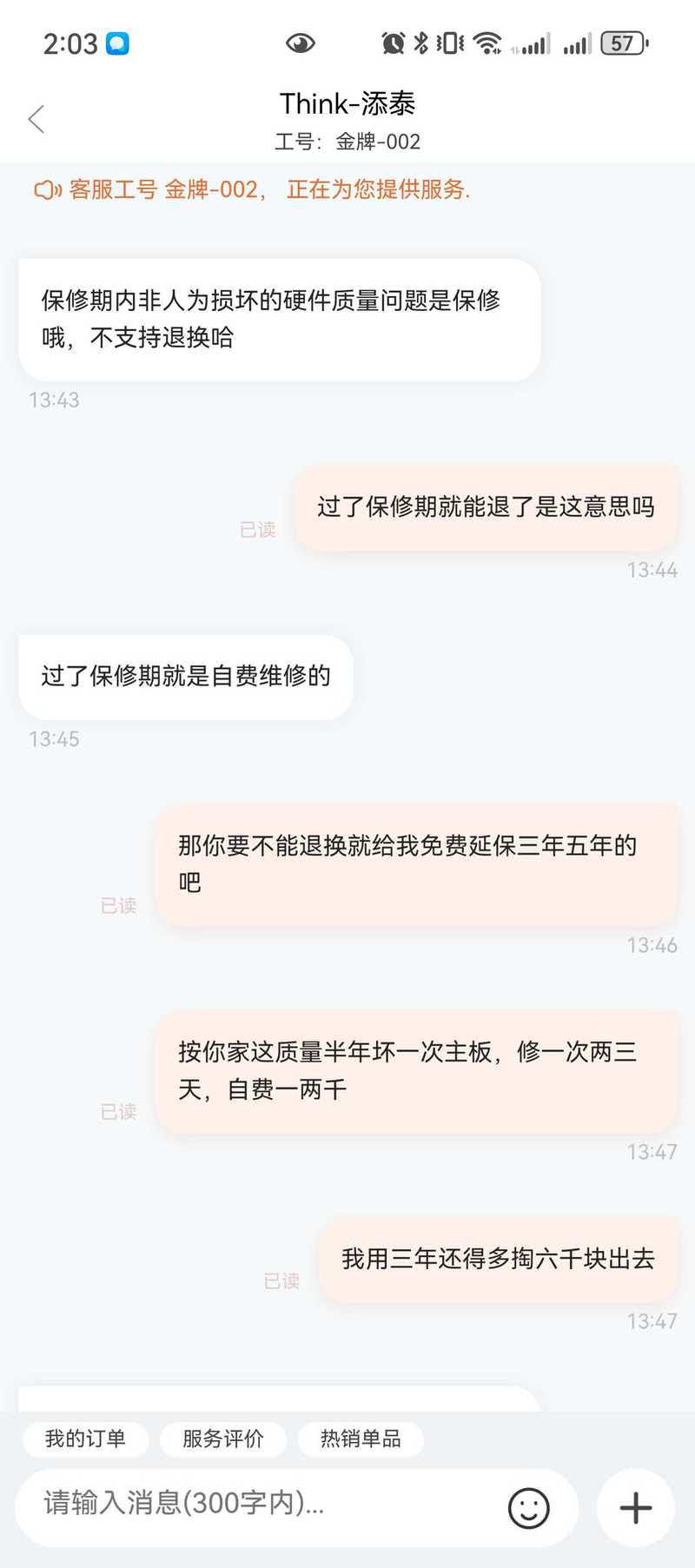The width and height of the screenshot is (695, 1568).
Task: Open the plus attachment menu
Action: (635, 1507)
